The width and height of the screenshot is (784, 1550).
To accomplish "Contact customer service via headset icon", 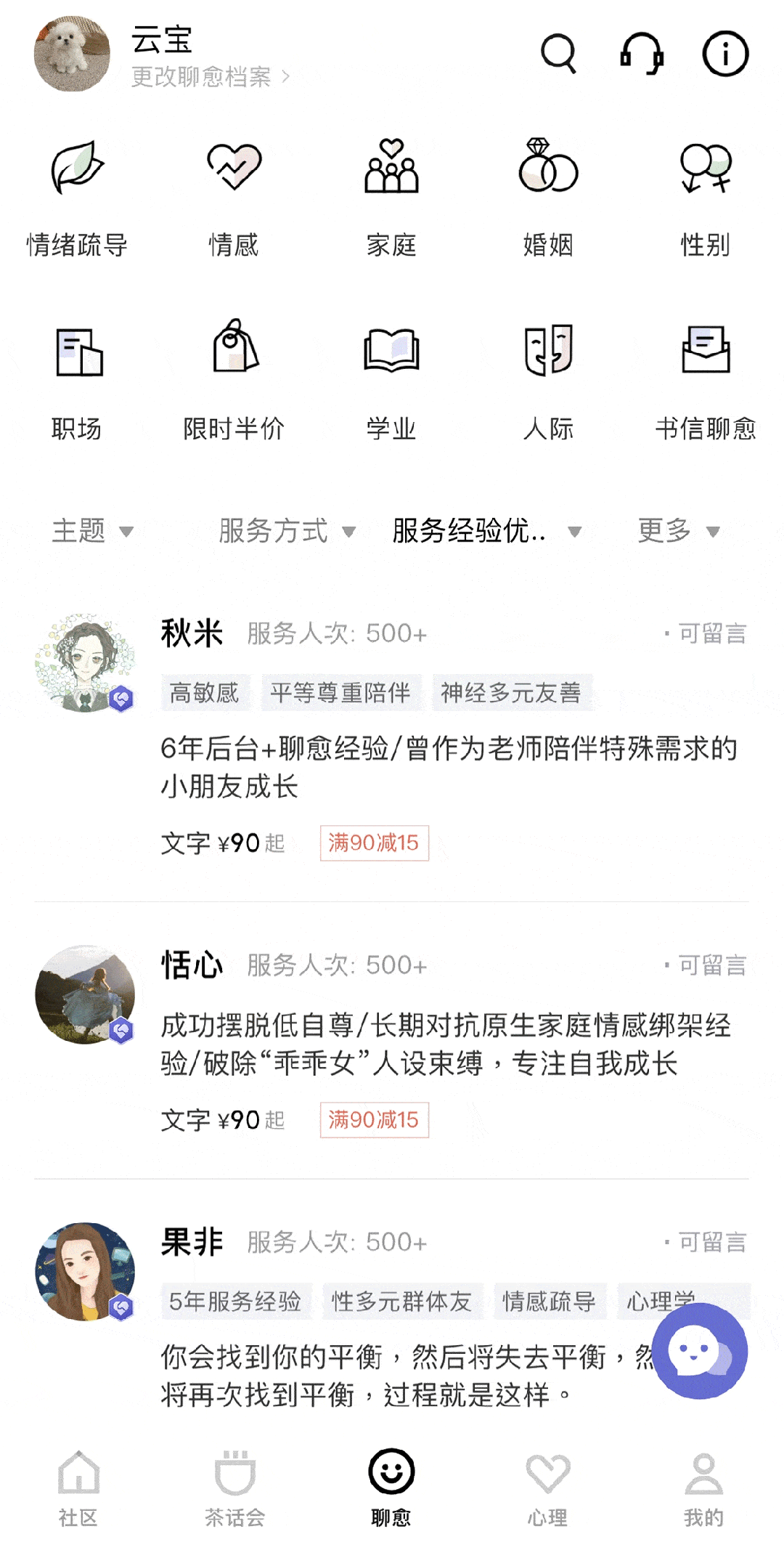I will click(x=642, y=54).
